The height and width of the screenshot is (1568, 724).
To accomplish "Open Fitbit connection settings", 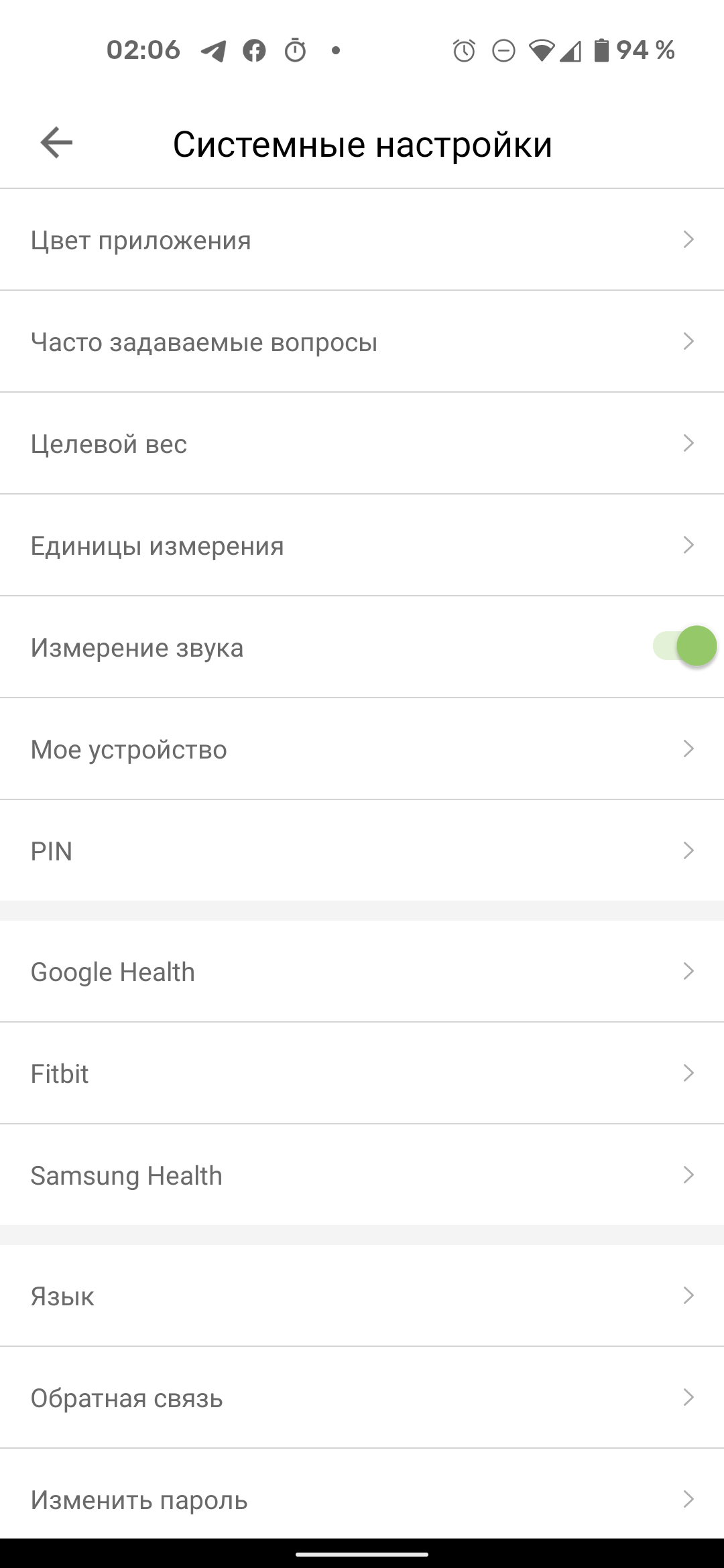I will click(362, 1073).
